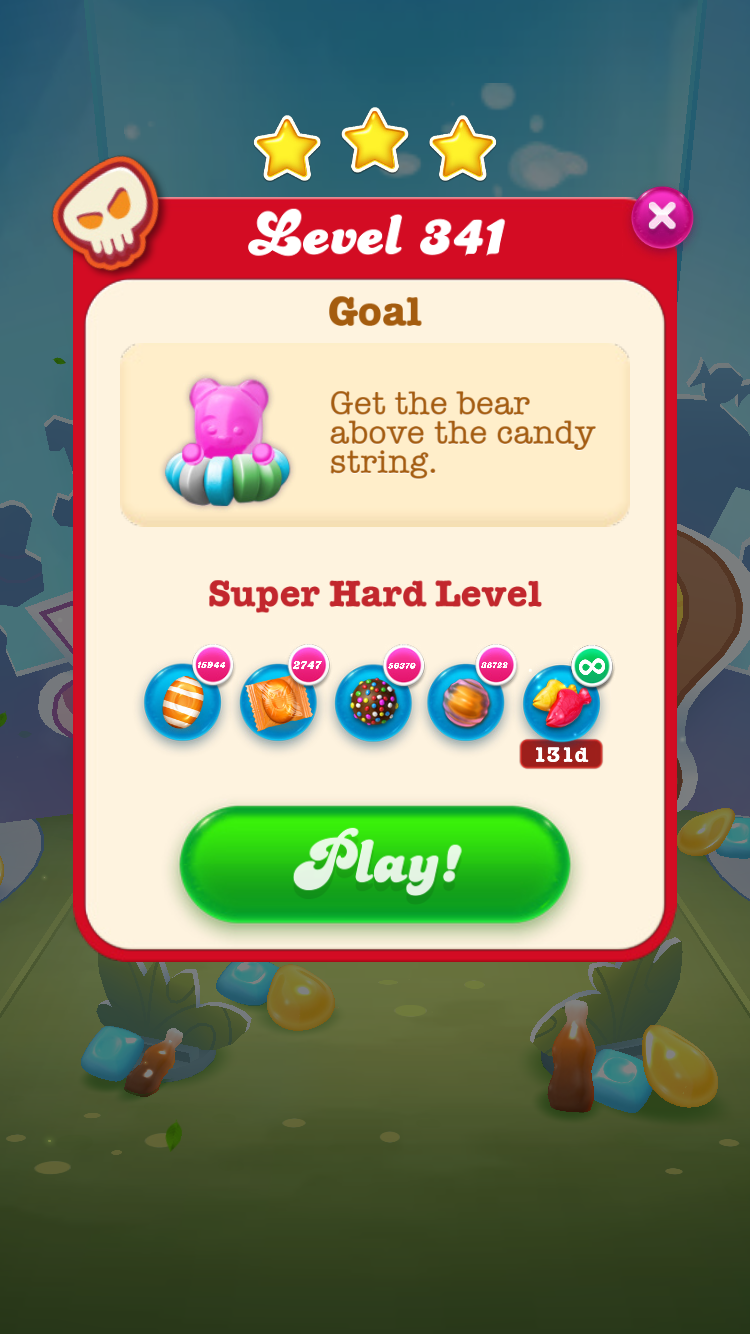This screenshot has height=1334, width=750.
Task: Select the fish booster with infinity badge
Action: coord(561,702)
